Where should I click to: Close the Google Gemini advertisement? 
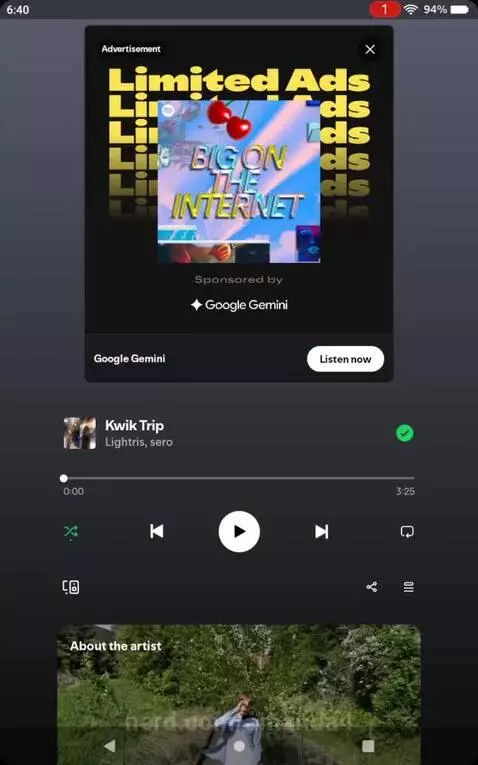pyautogui.click(x=370, y=49)
